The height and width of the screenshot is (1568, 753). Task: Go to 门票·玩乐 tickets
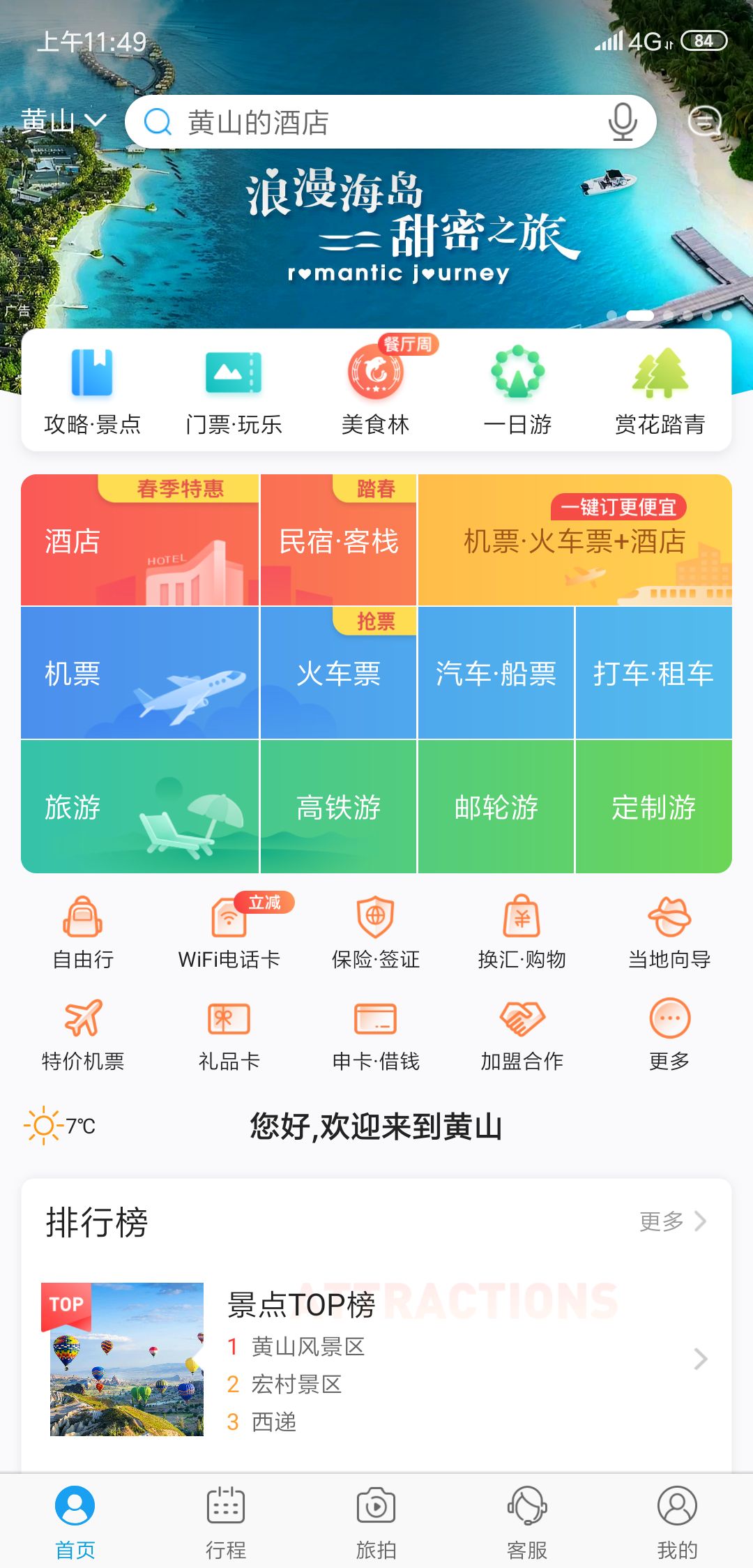point(234,391)
